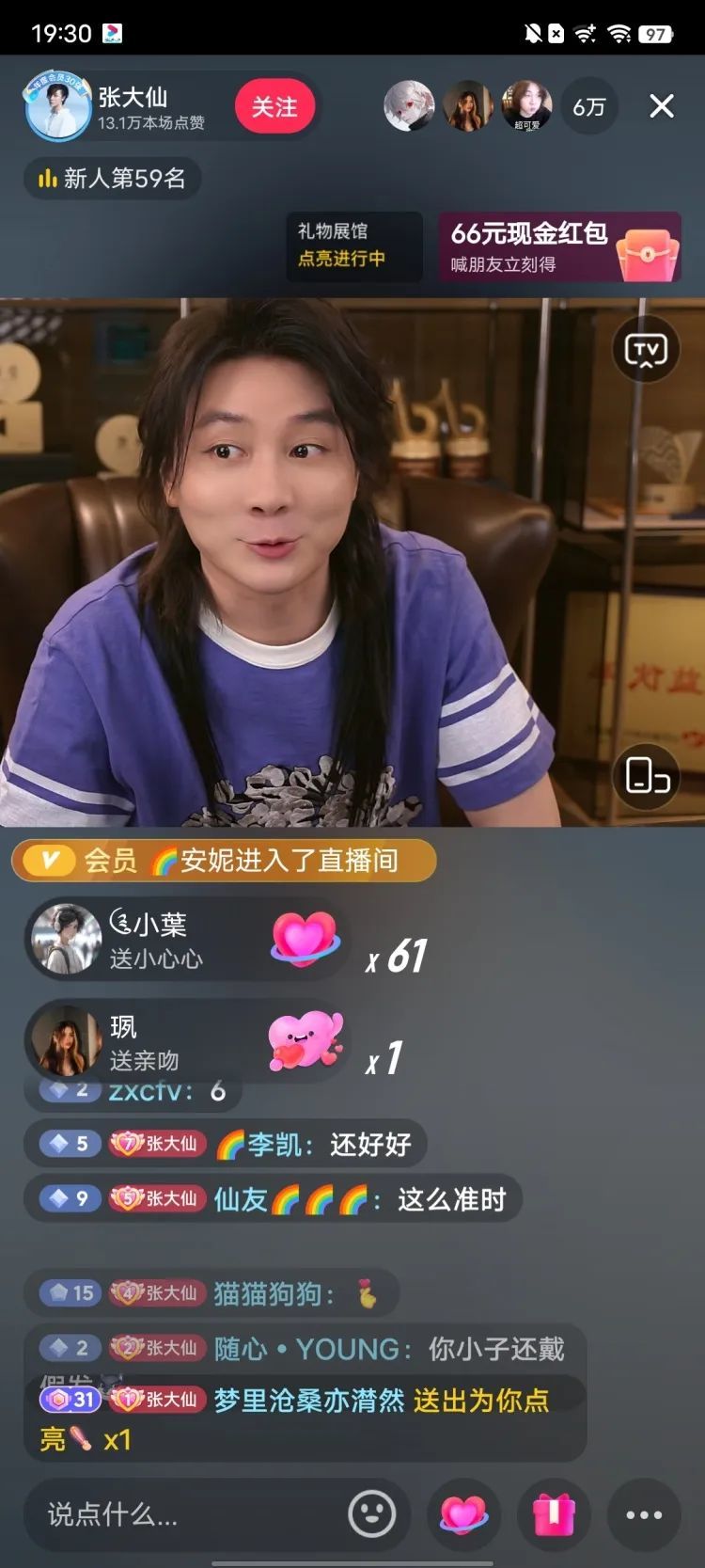Open the 礼物展馆 gift gallery banner
This screenshot has width=705, height=1568.
coord(354,245)
